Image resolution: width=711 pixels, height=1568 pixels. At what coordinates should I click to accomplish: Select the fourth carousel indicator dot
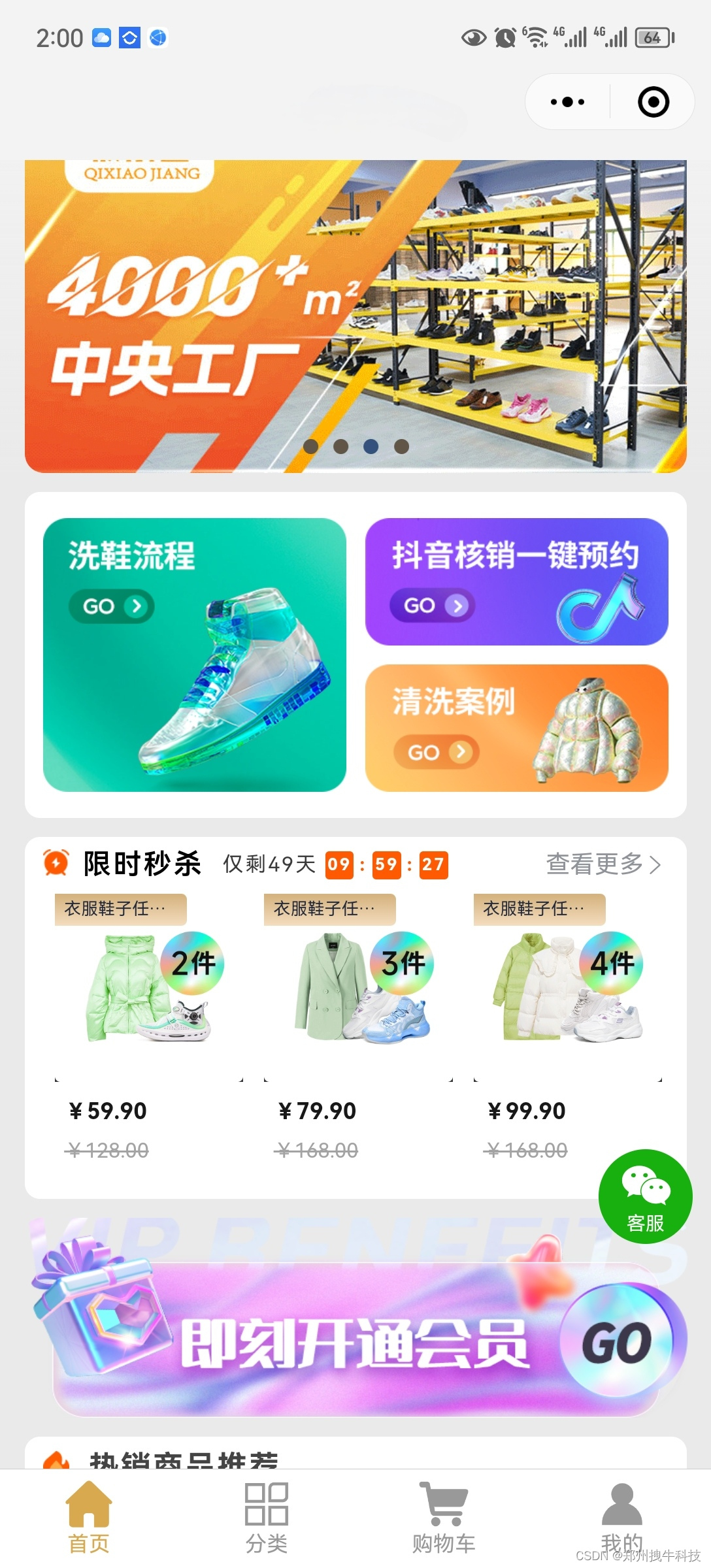(x=401, y=447)
